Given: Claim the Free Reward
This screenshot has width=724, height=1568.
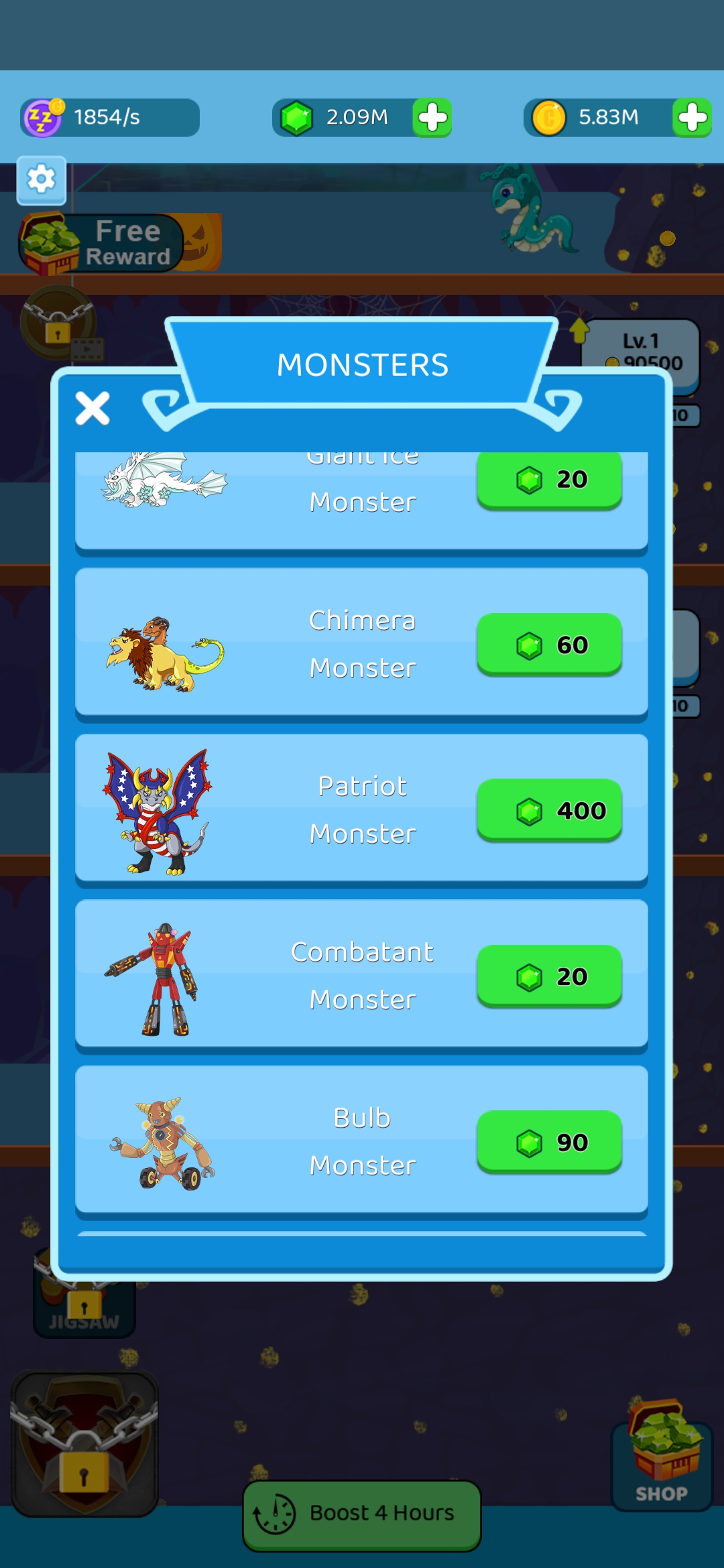Looking at the screenshot, I should 101,243.
